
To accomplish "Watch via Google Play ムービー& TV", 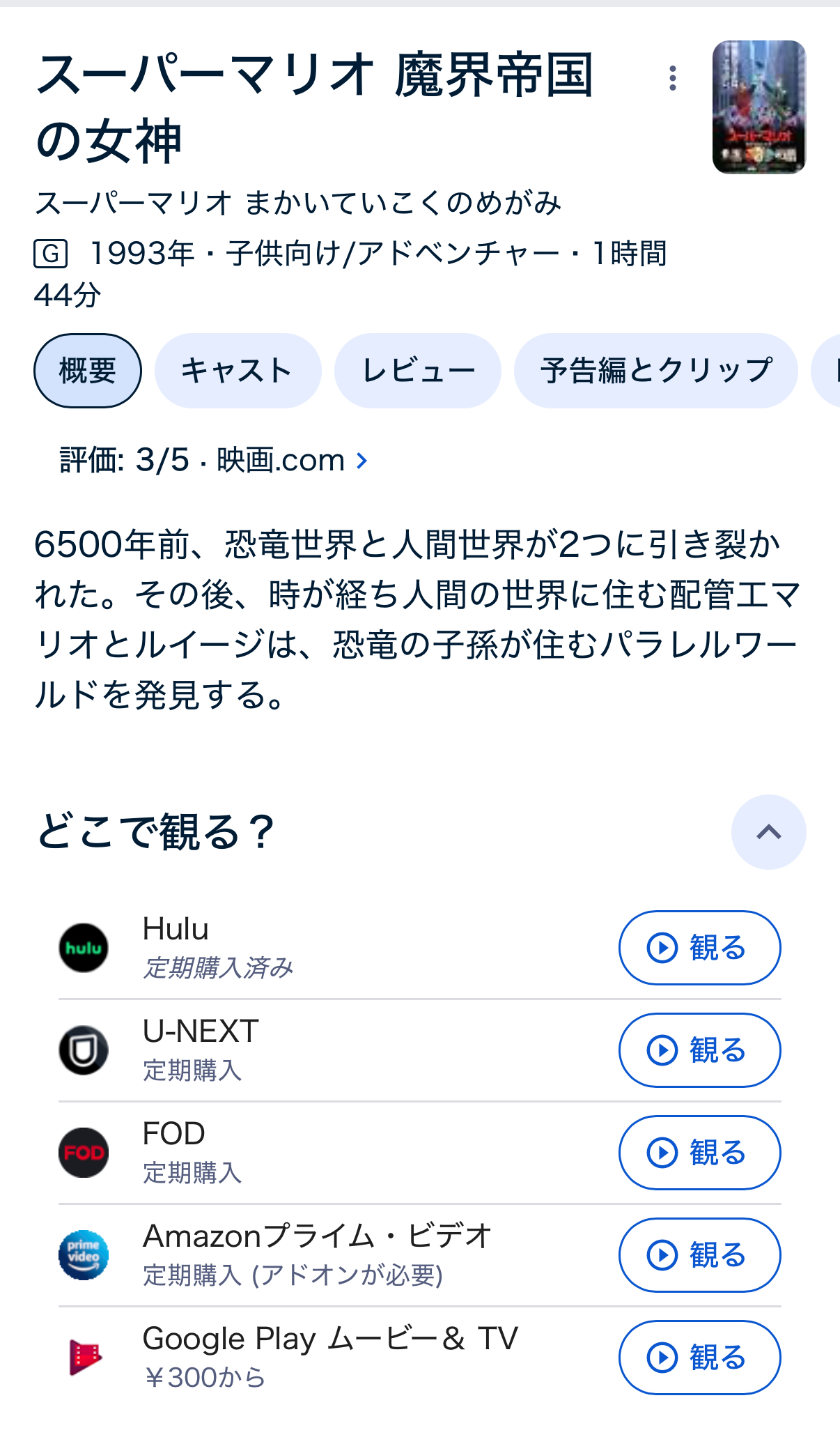I will [699, 1358].
